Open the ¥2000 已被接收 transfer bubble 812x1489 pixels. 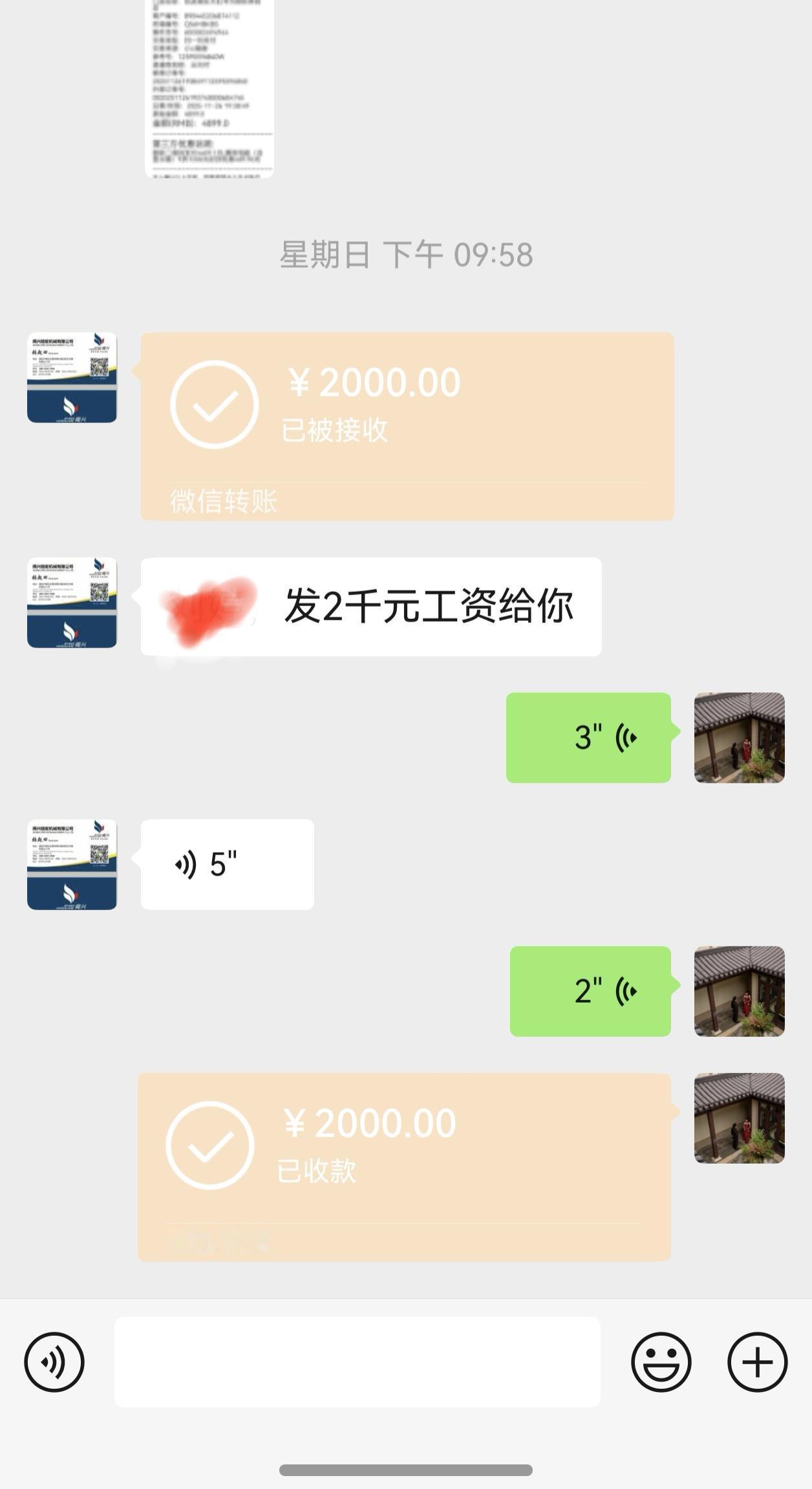click(x=406, y=424)
